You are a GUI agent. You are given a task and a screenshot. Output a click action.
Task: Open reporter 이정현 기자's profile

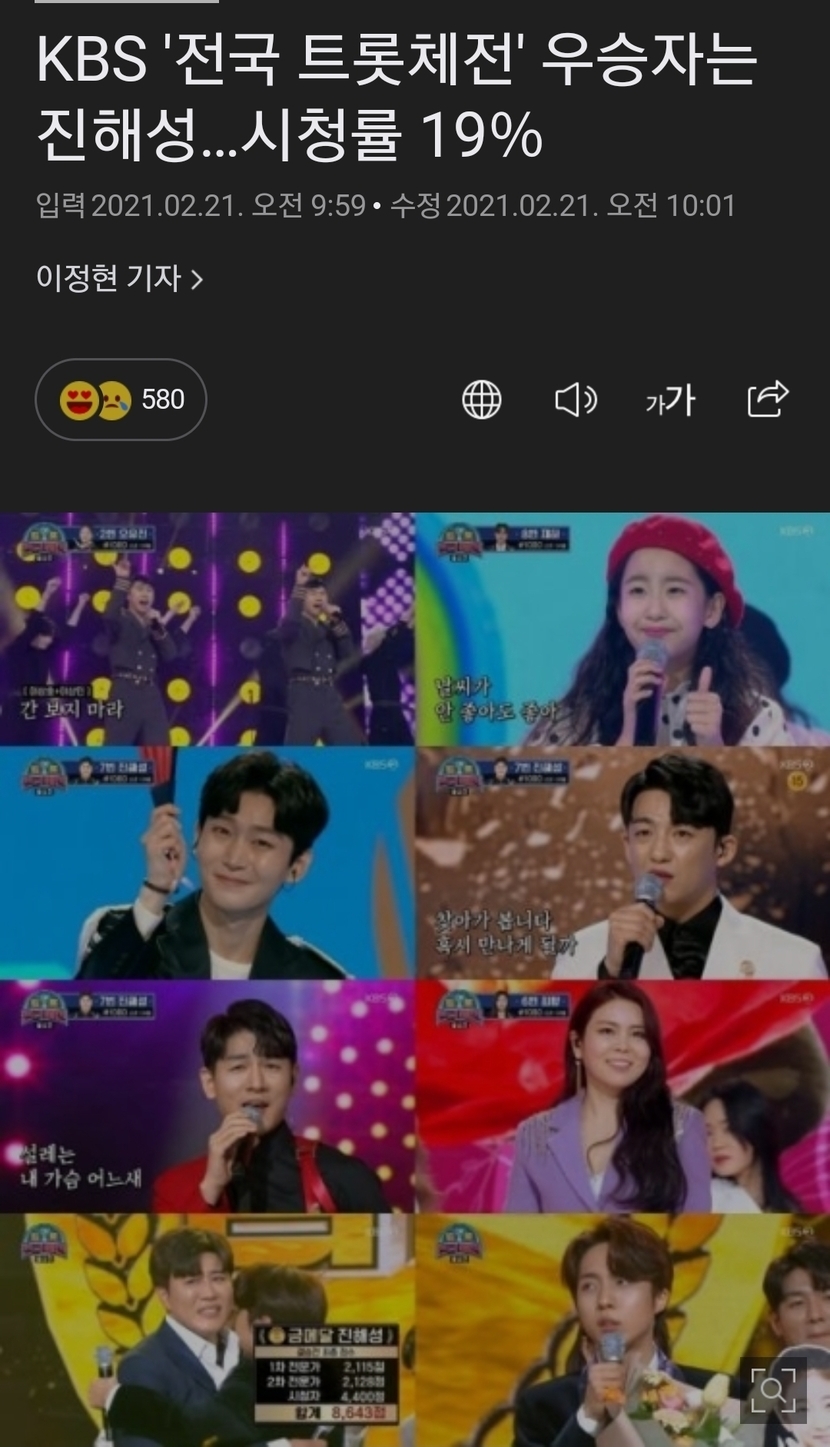point(120,278)
